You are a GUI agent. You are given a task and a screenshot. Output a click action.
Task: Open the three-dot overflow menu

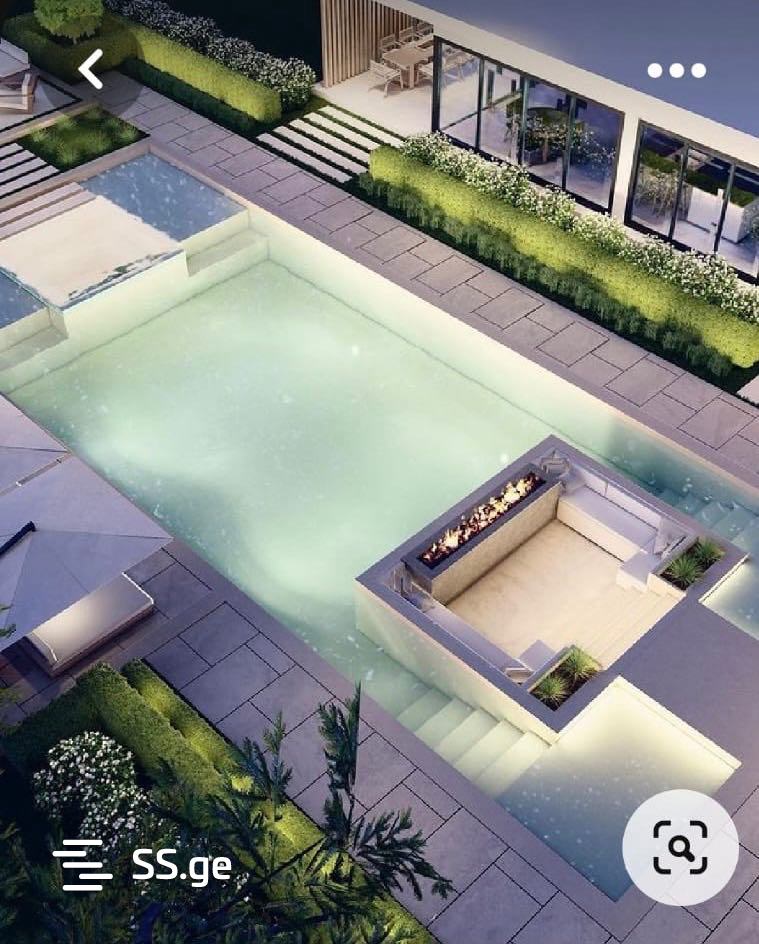676,70
